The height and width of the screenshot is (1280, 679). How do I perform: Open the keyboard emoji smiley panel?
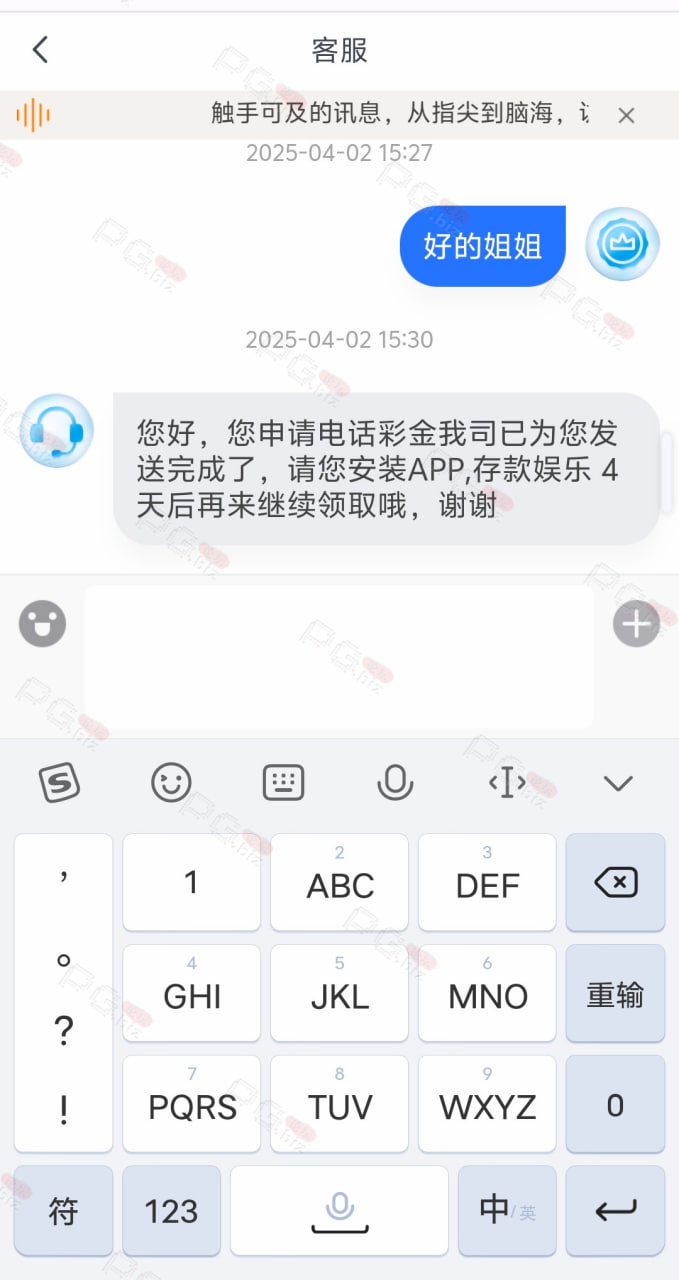(171, 782)
